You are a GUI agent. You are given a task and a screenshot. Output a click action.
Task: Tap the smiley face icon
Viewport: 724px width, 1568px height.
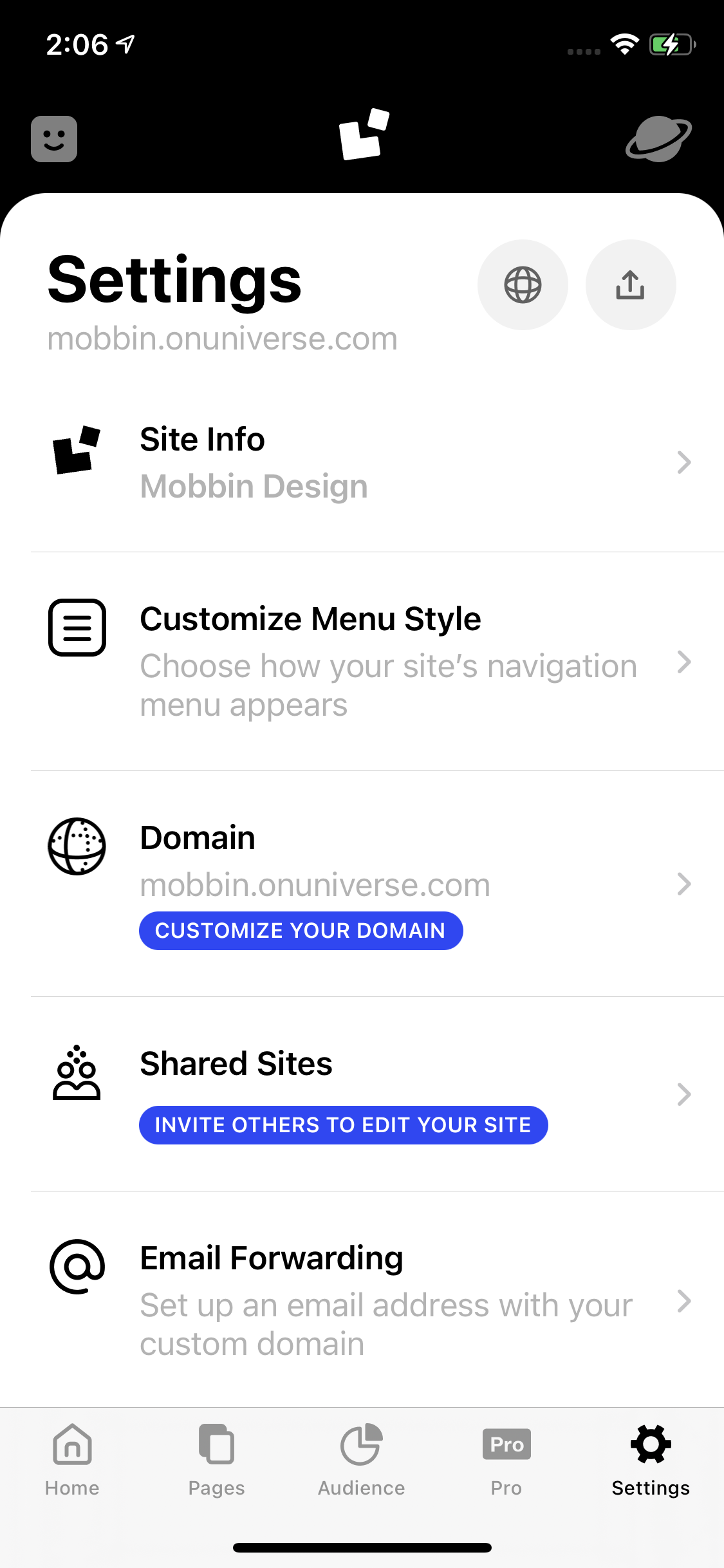(54, 138)
